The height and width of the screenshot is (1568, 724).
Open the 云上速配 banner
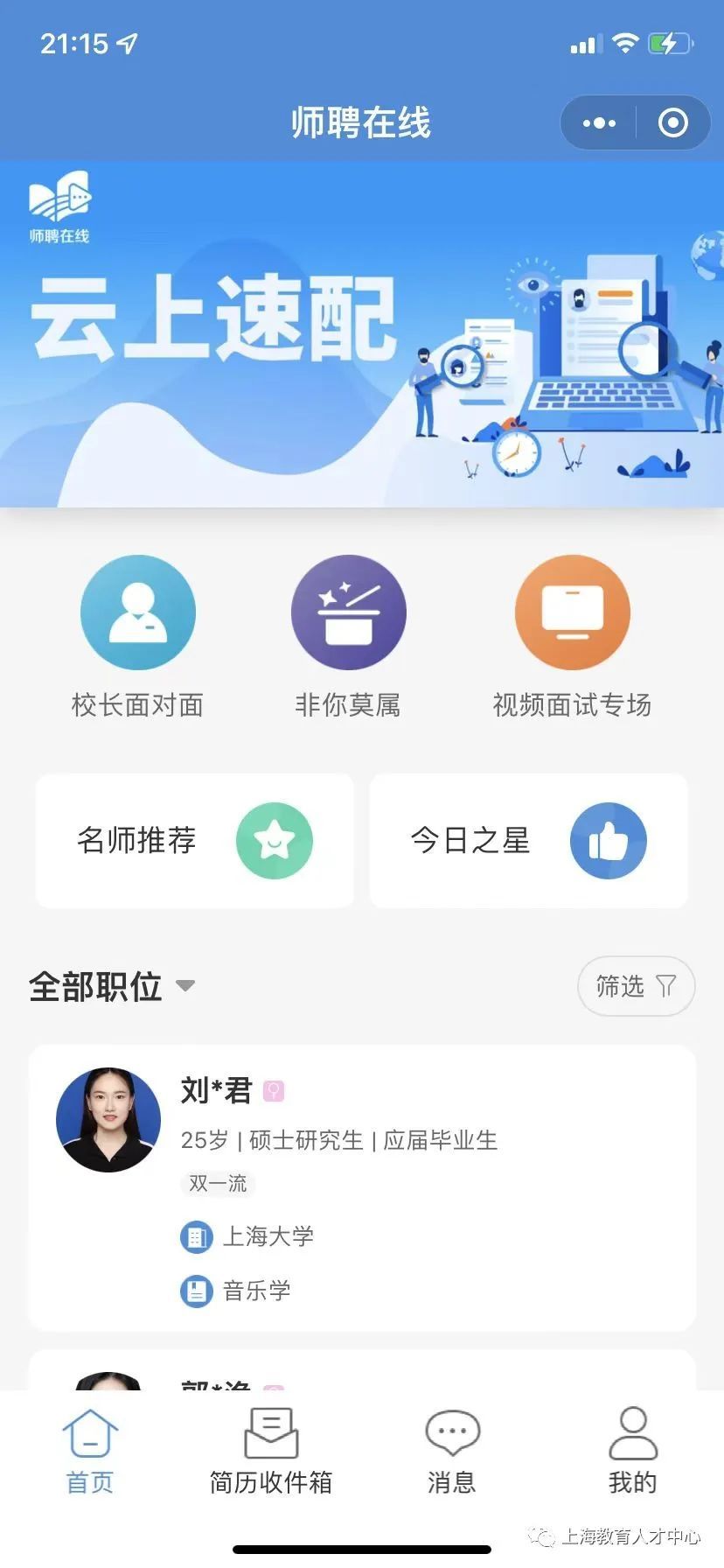coord(362,332)
